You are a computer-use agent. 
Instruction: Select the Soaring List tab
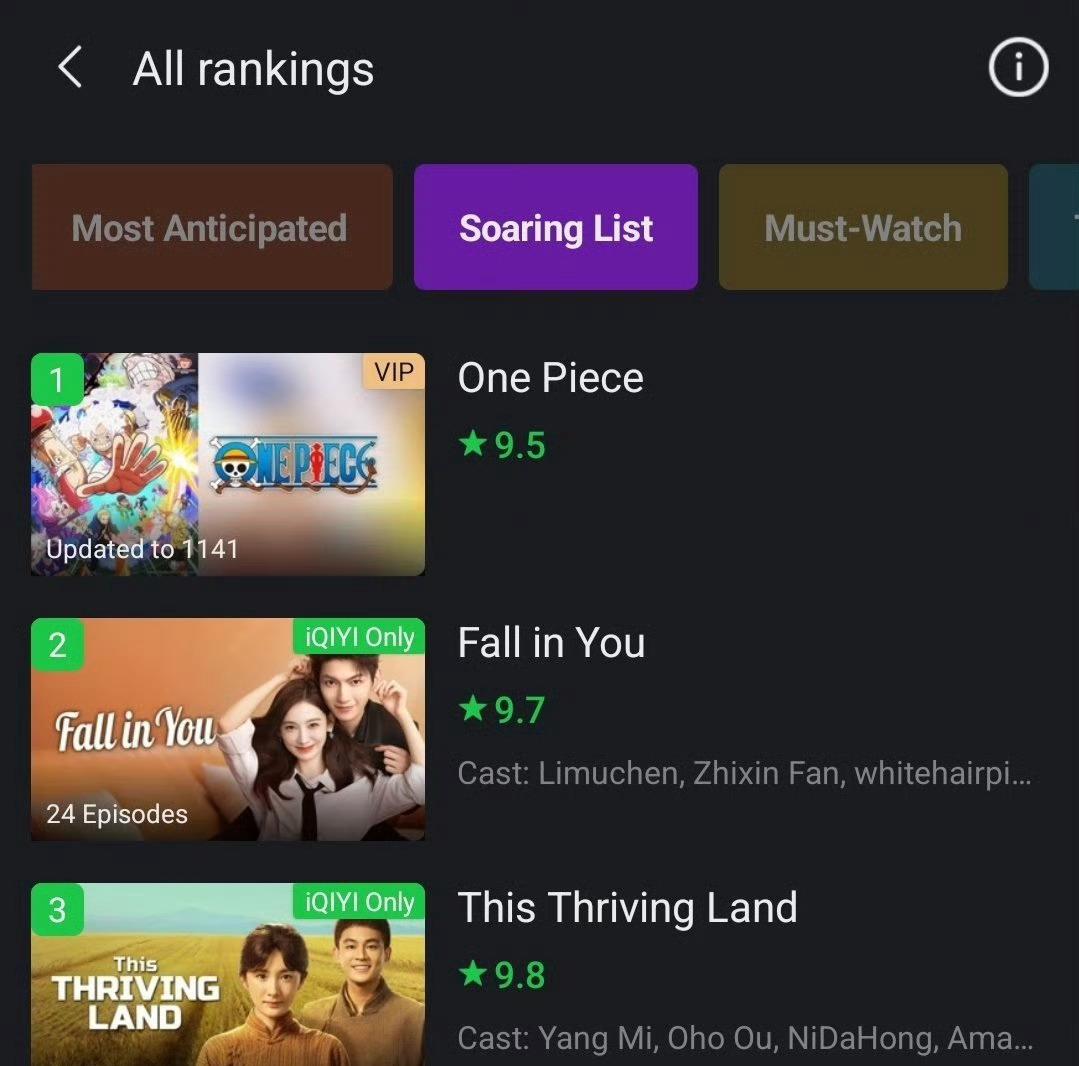coord(556,228)
